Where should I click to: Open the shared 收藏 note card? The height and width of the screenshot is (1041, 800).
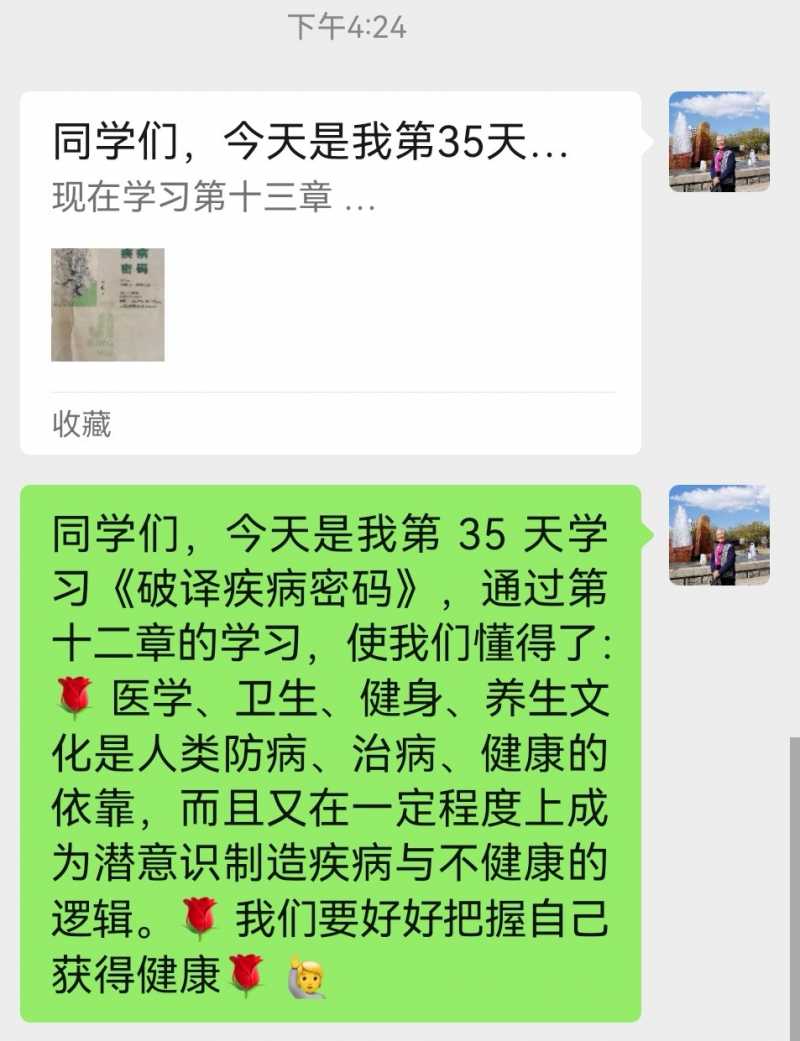pos(330,272)
